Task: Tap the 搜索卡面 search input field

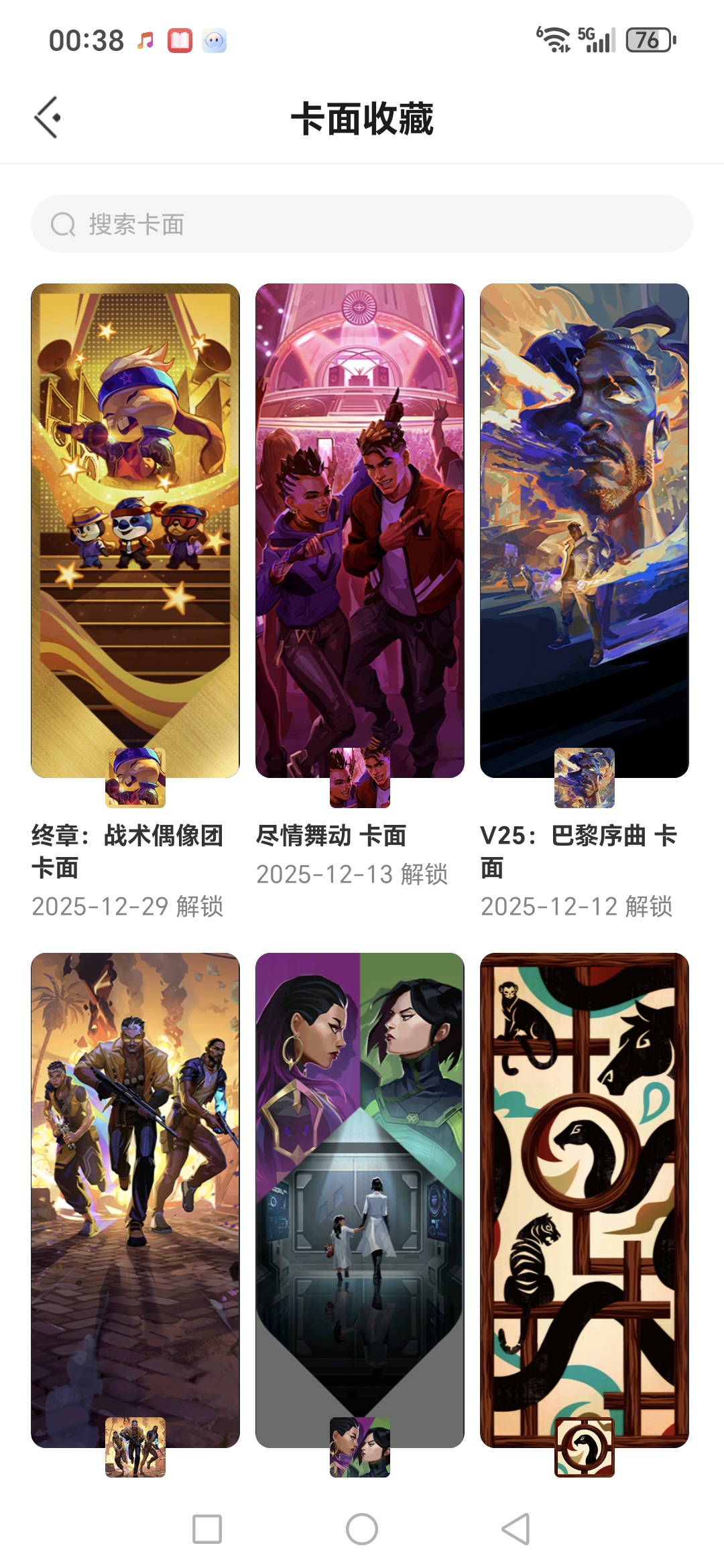Action: tap(362, 225)
